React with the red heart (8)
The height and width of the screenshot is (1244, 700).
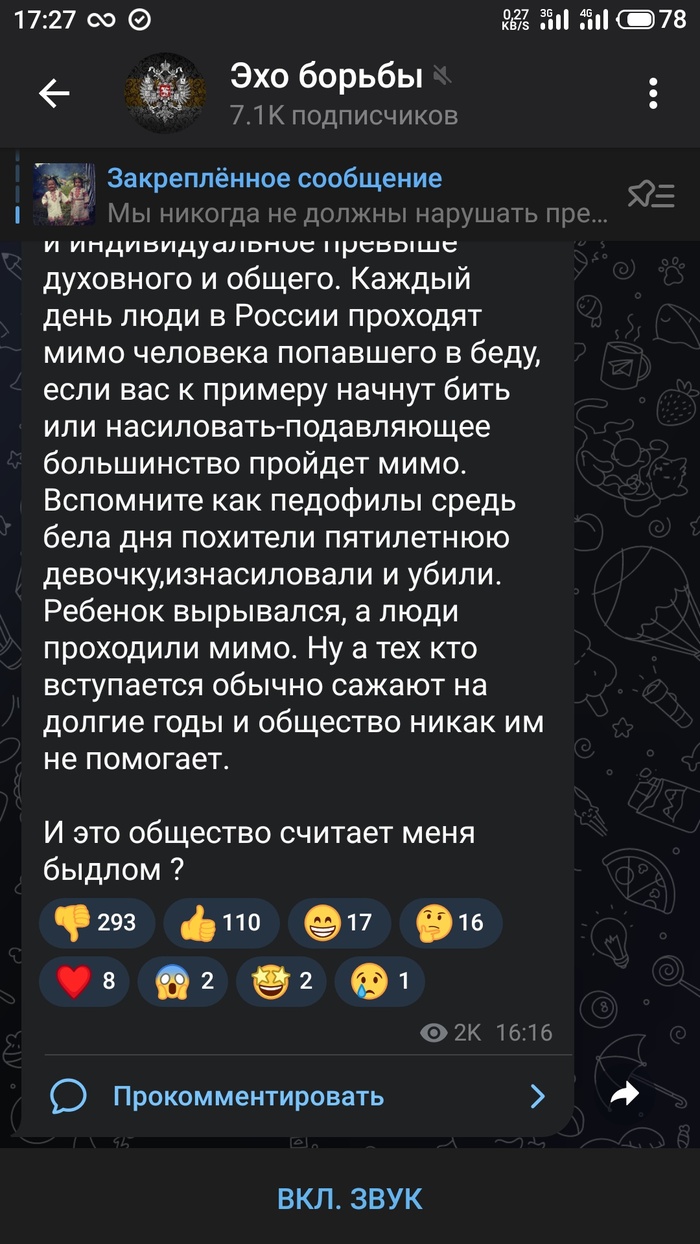[83, 982]
